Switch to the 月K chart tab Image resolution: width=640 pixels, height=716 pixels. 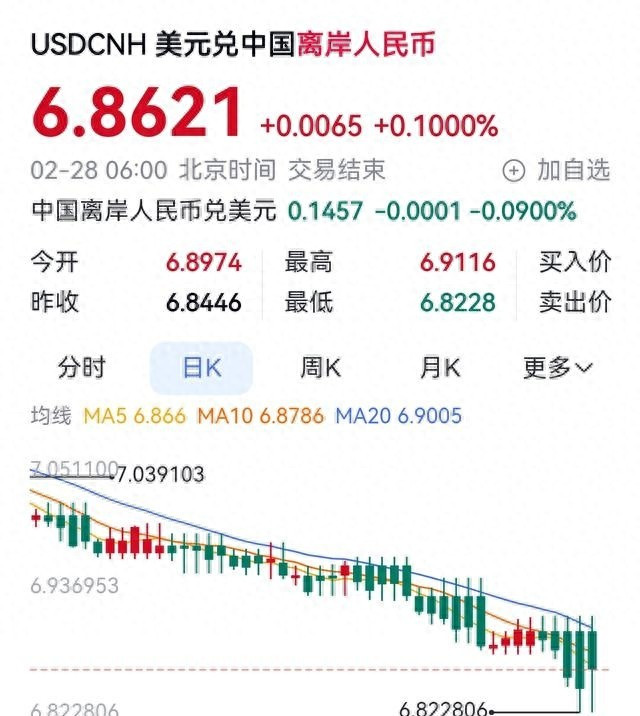click(439, 367)
